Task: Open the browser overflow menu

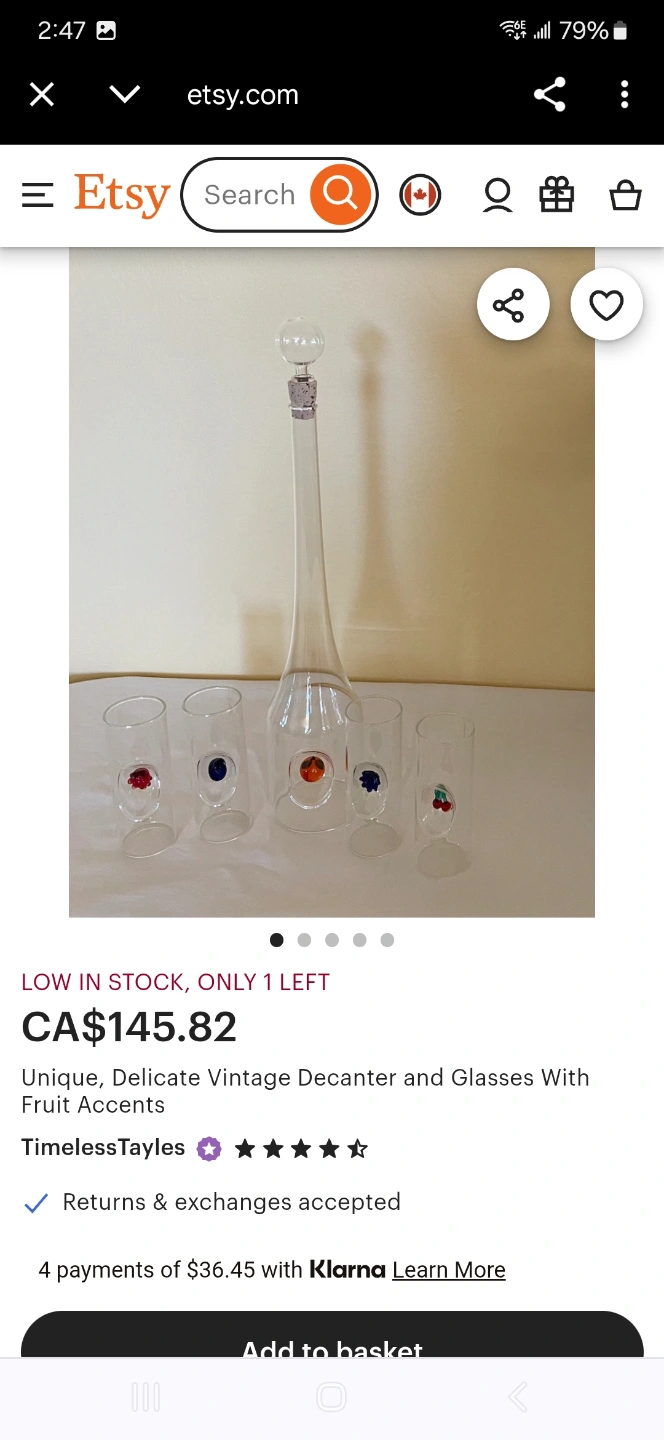Action: (x=624, y=95)
